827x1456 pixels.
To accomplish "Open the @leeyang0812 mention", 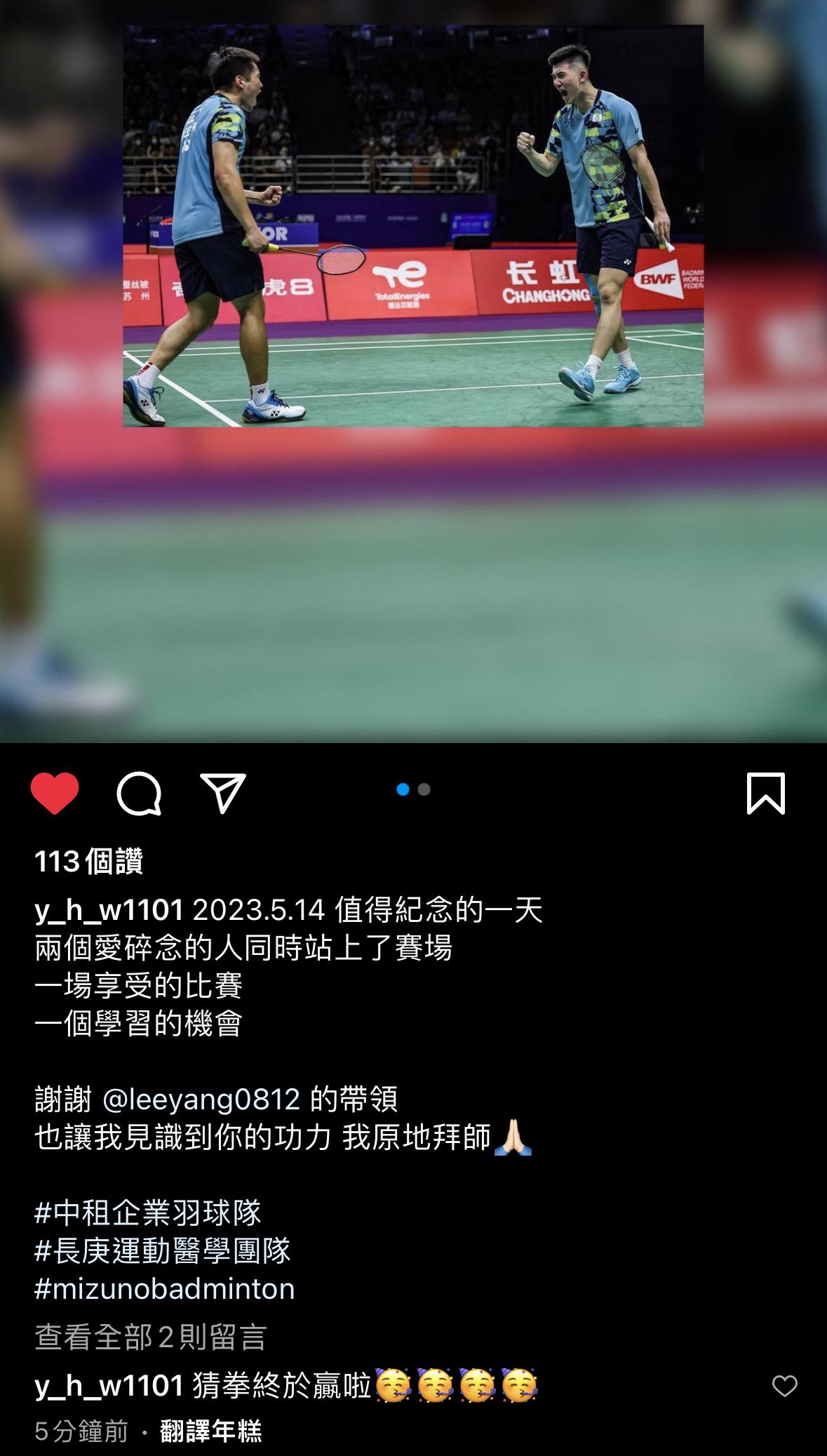I will [x=201, y=1099].
